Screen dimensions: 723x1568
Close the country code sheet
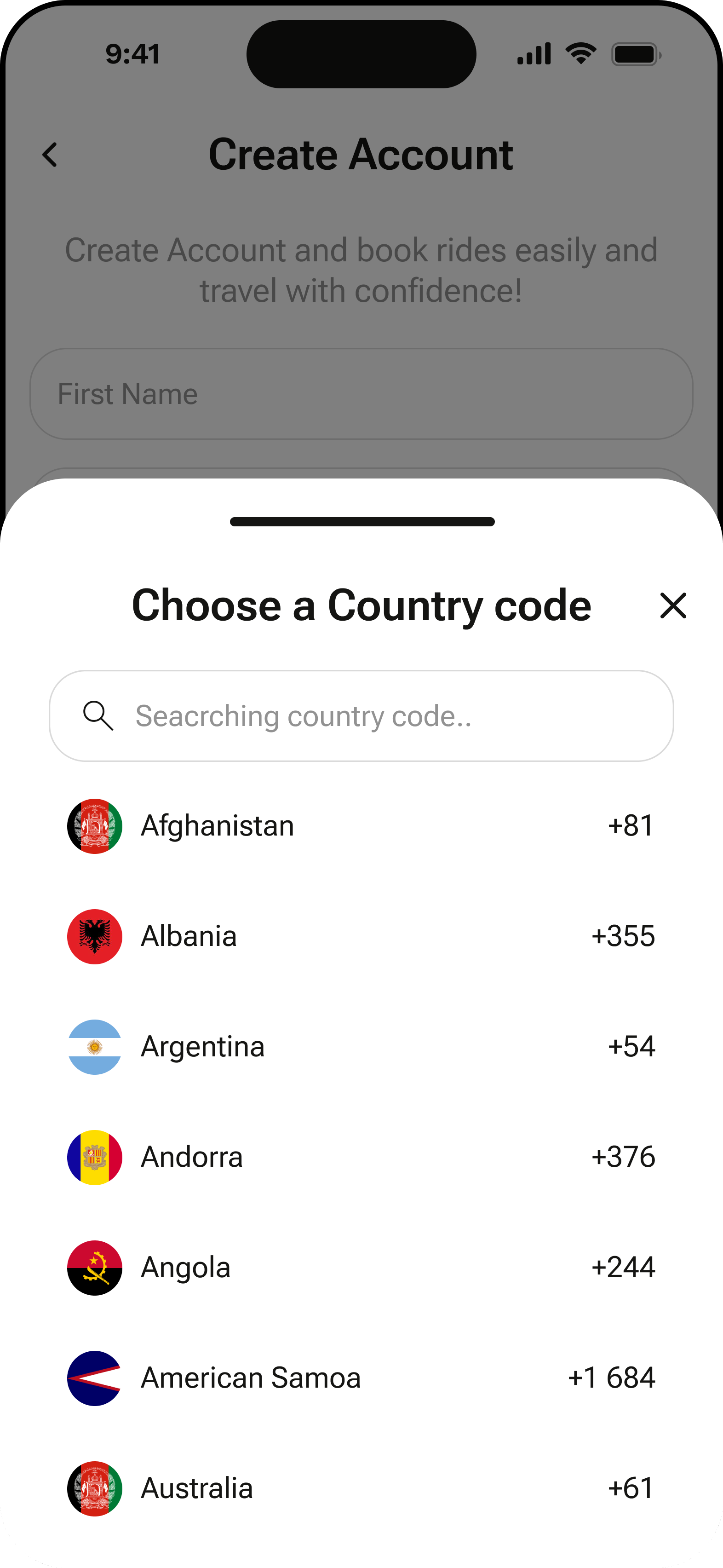(x=672, y=605)
